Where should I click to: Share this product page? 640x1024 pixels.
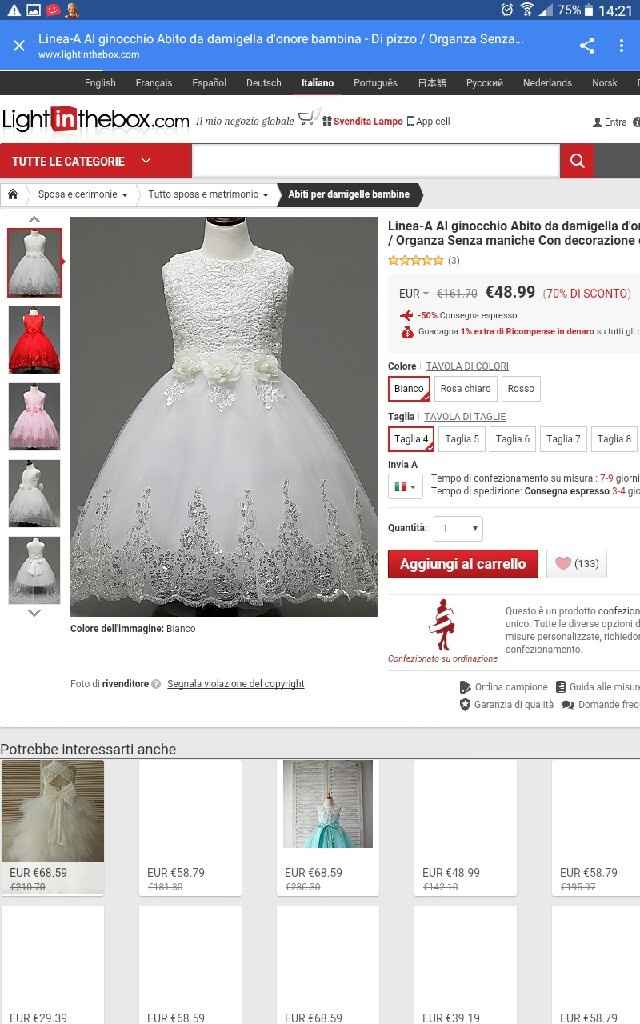[x=587, y=46]
